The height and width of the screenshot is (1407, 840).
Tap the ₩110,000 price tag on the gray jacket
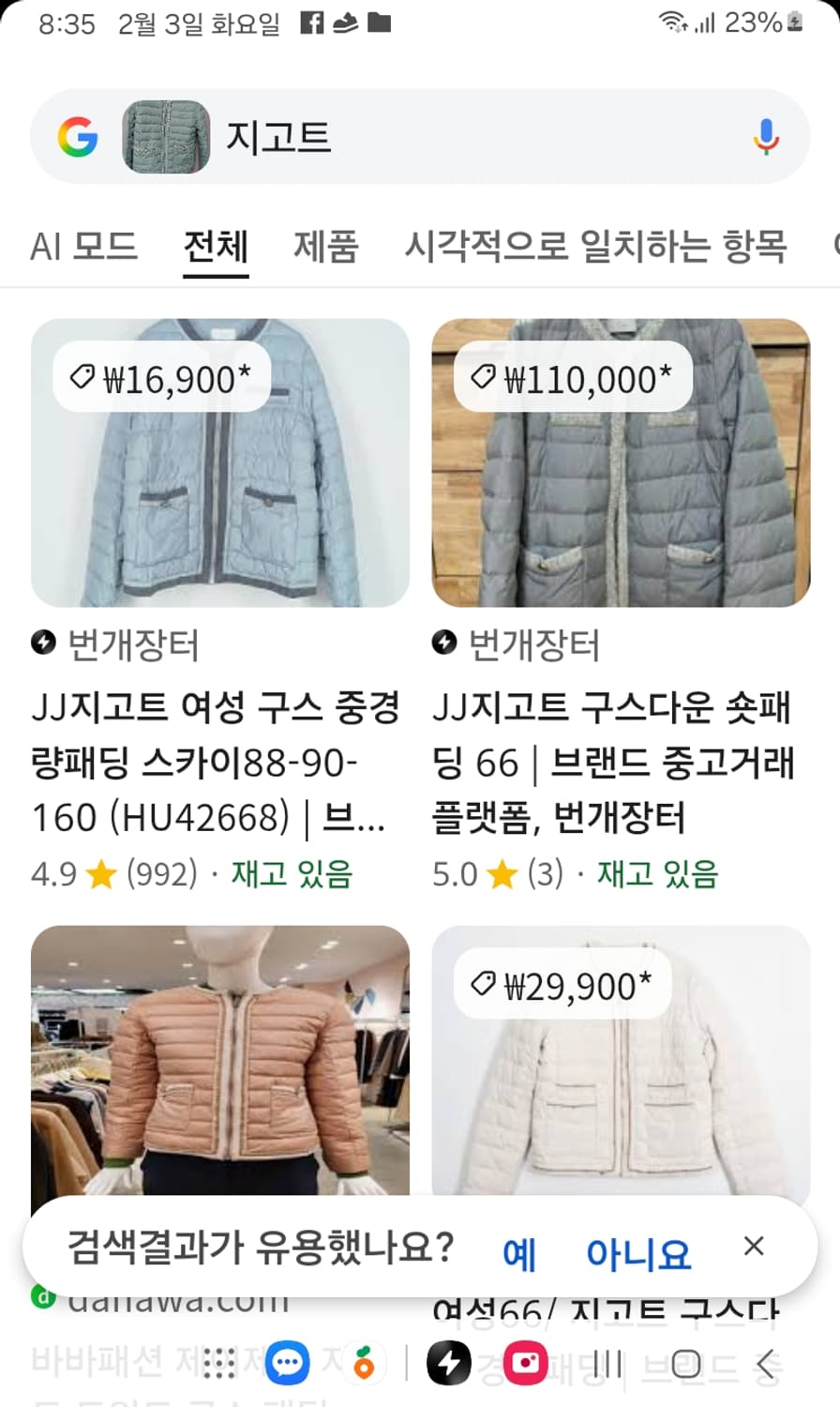[570, 377]
